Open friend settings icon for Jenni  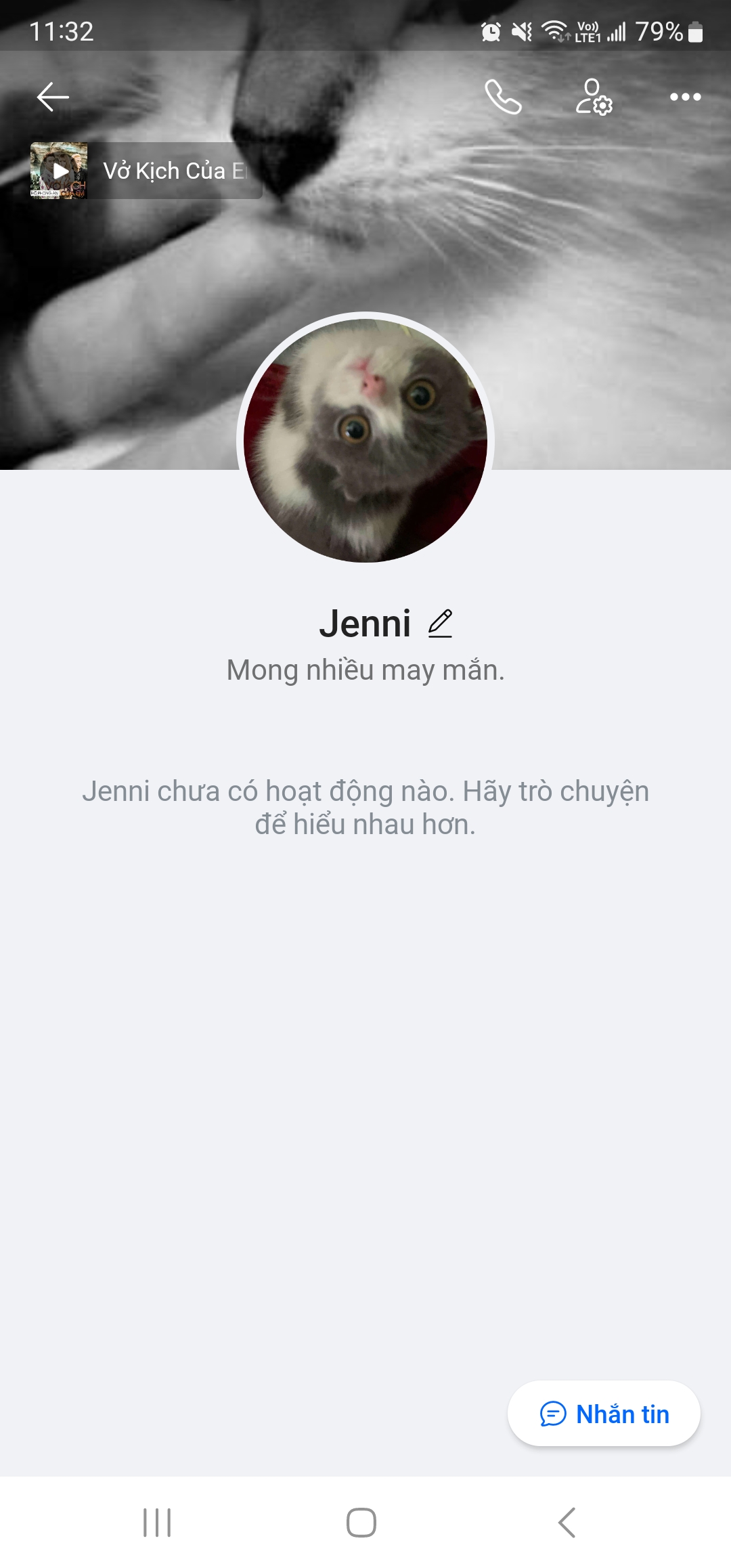point(594,97)
